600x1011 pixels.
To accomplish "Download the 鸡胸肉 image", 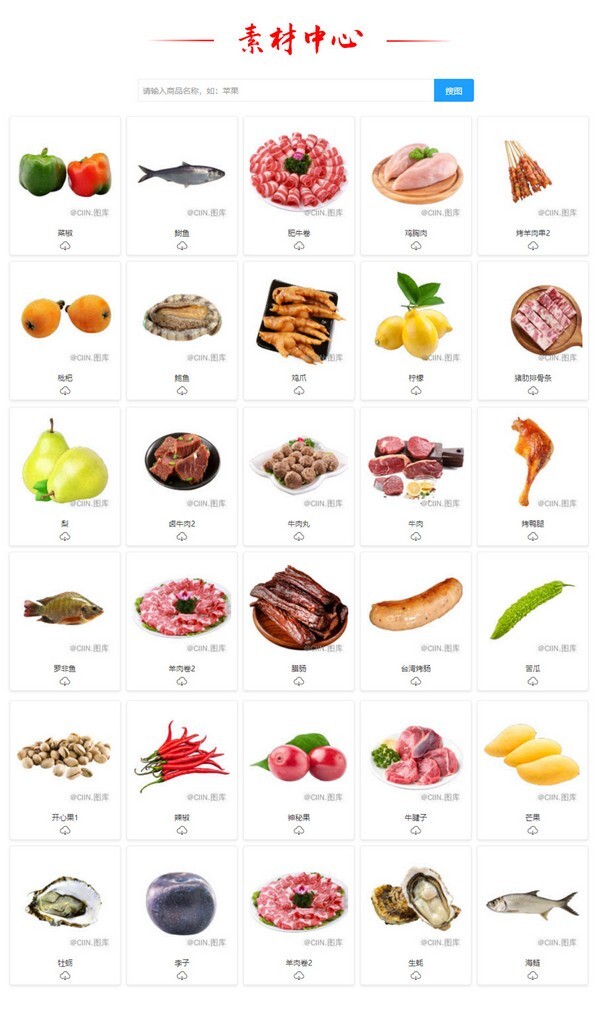I will [416, 246].
